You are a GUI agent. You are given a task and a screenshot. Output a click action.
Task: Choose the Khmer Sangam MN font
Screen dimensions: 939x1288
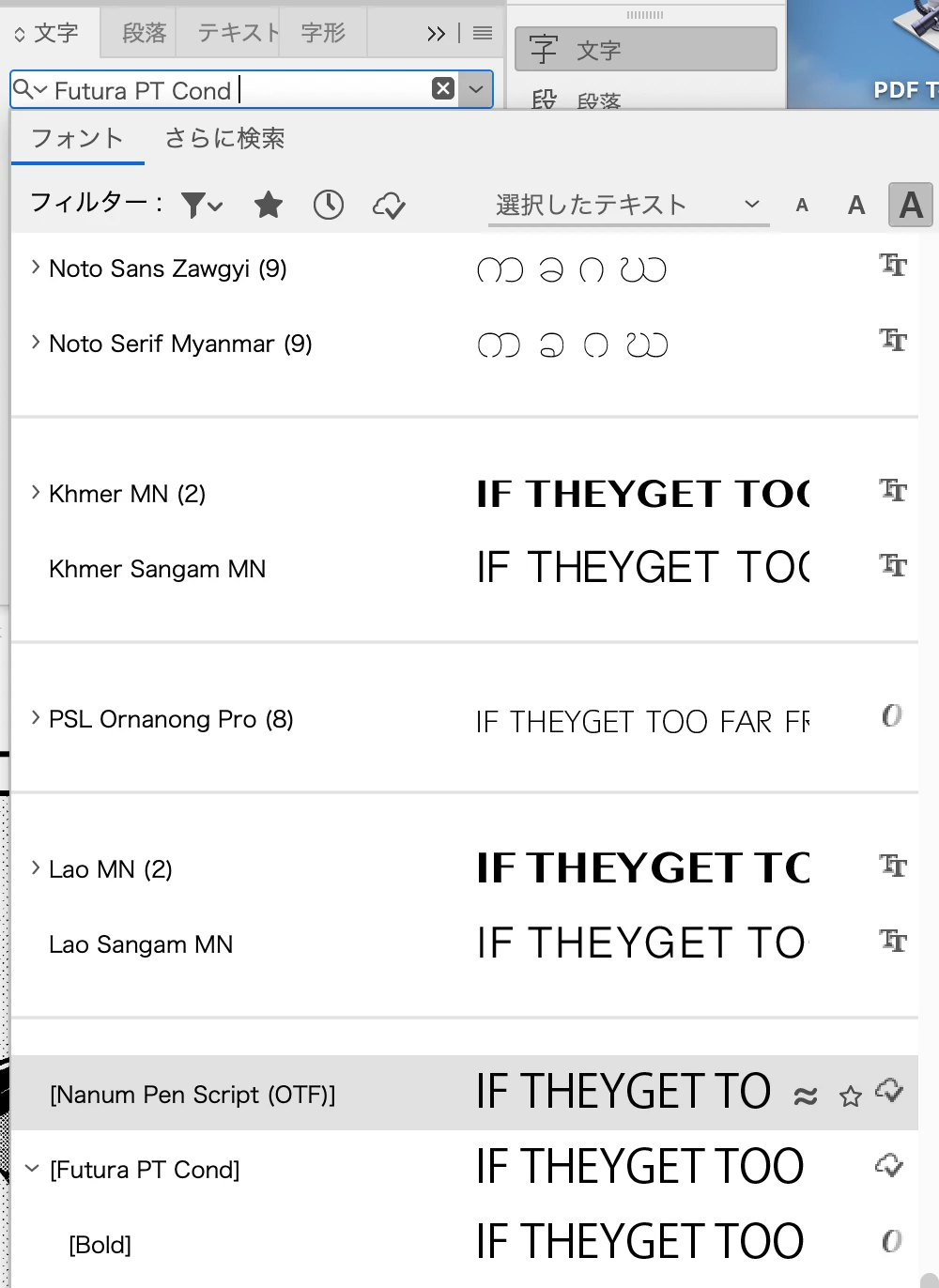click(x=157, y=569)
